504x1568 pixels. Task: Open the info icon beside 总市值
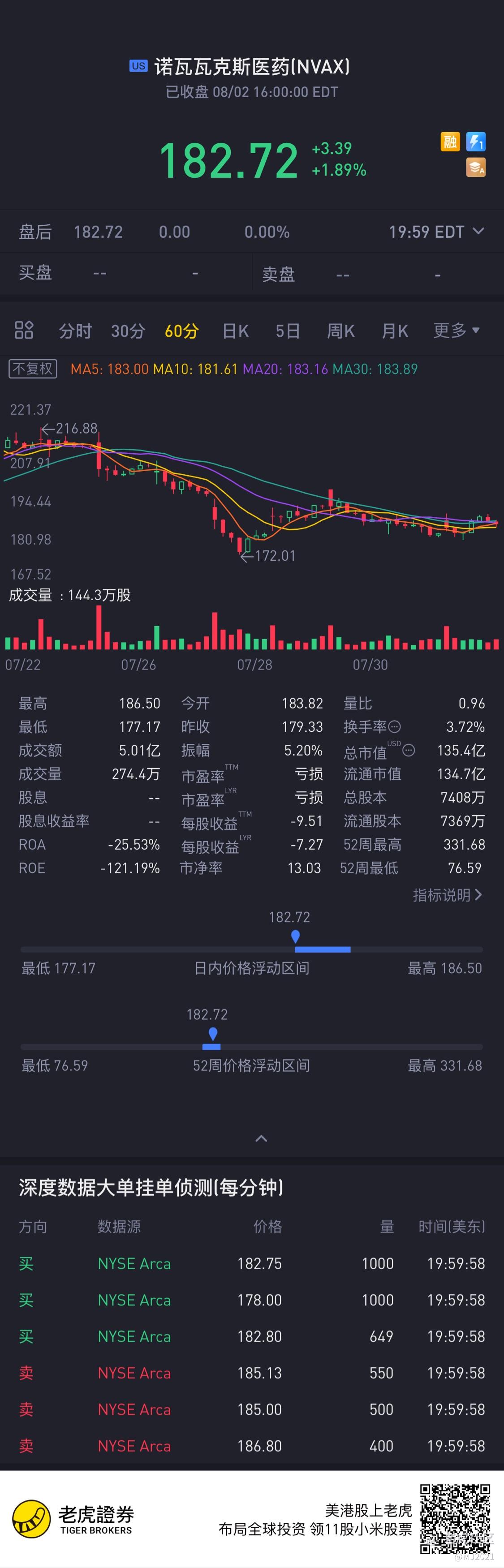pyautogui.click(x=409, y=751)
